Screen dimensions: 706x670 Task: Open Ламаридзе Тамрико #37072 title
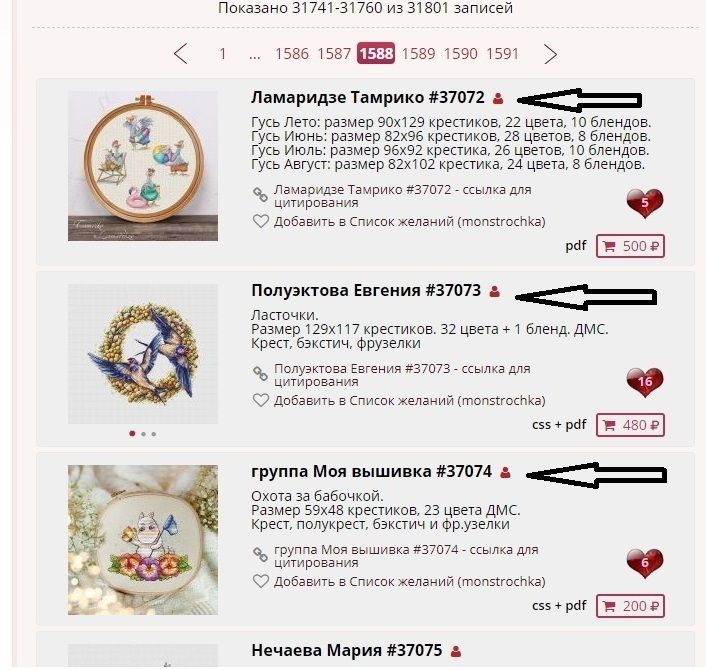coord(367,98)
